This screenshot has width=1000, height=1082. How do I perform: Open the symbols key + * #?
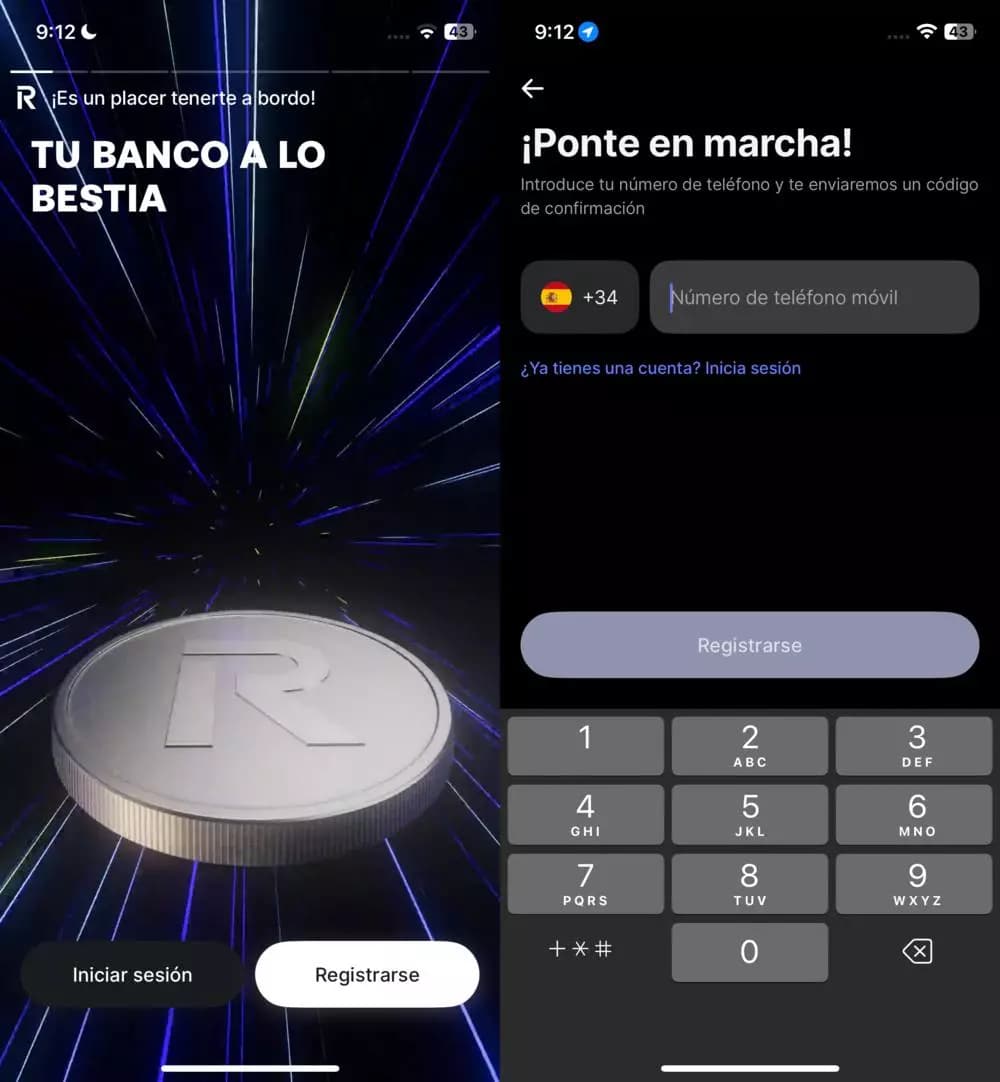(581, 950)
